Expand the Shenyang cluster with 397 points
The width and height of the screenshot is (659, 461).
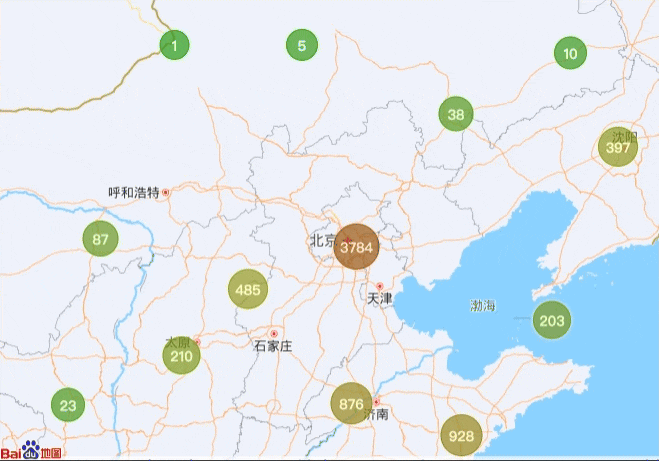[x=618, y=147]
